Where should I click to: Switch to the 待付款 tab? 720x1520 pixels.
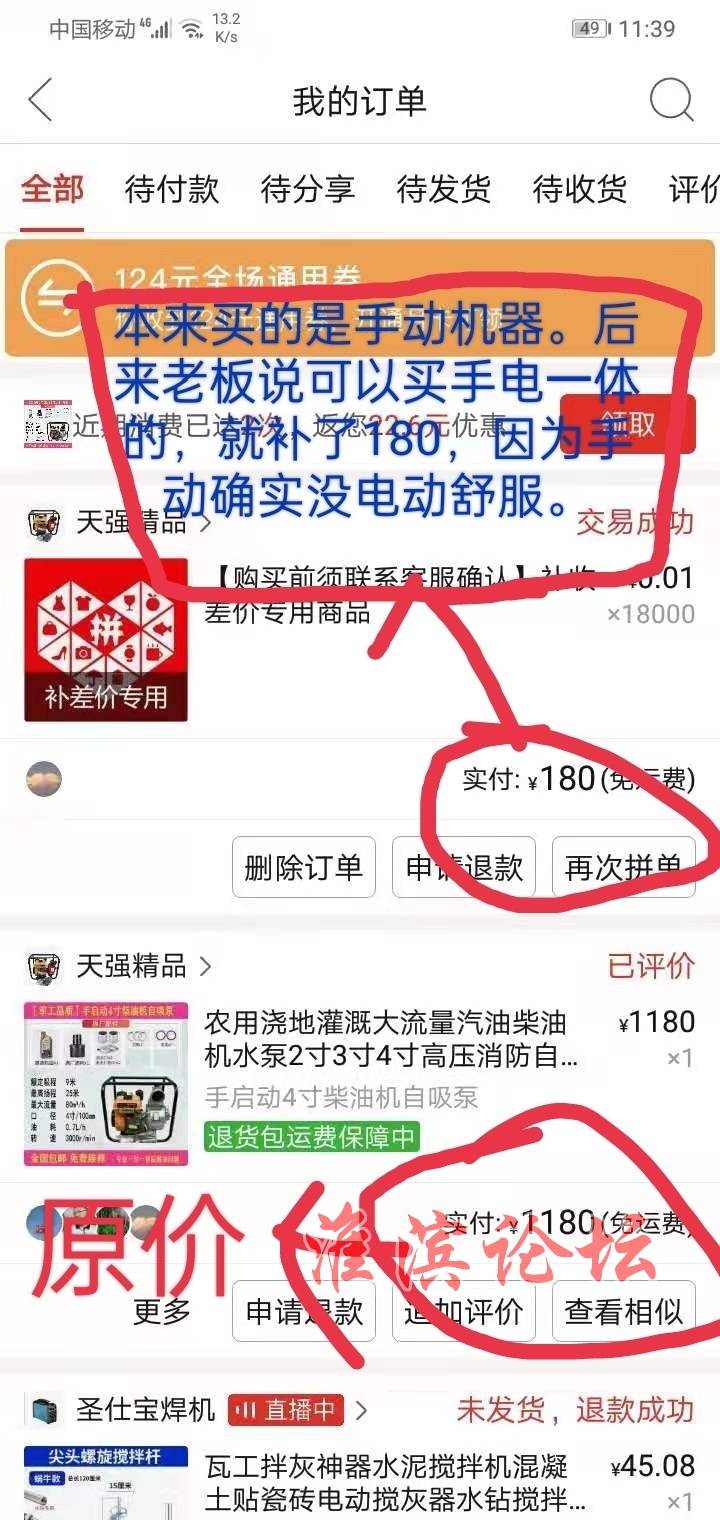[172, 189]
